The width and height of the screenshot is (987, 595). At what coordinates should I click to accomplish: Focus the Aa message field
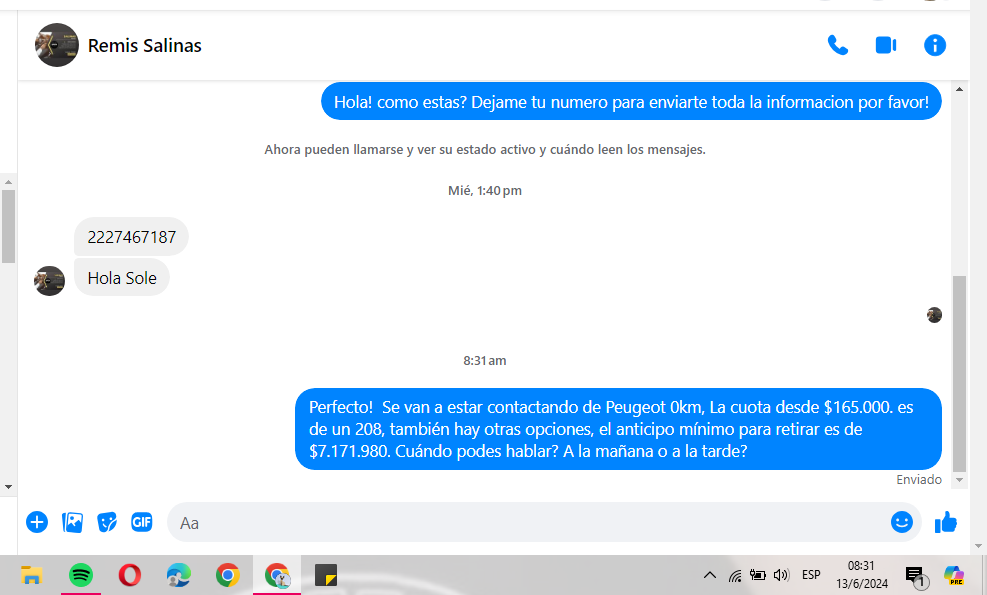(520, 522)
